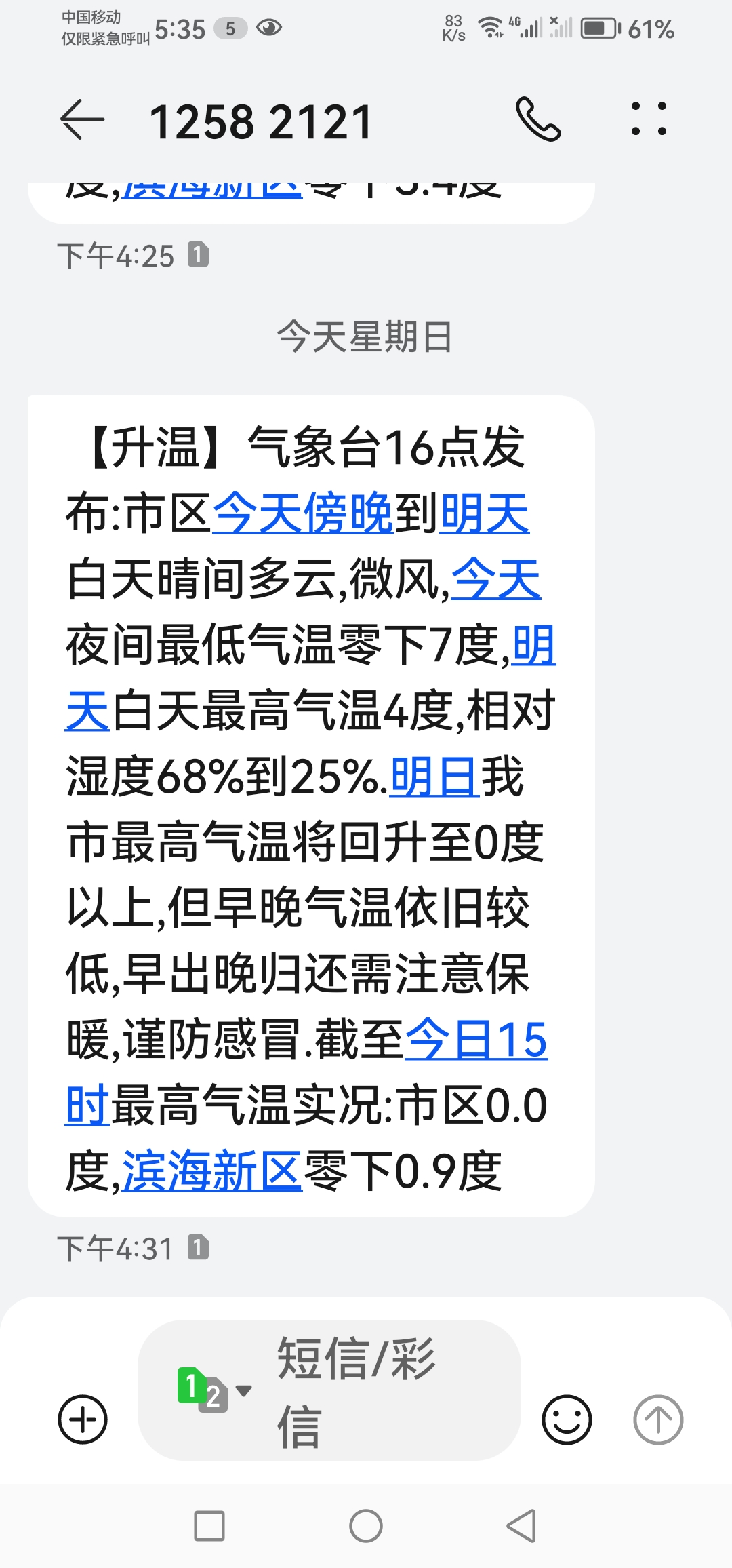
Task: Tap the 今日15时 time link
Action: coord(476,1040)
